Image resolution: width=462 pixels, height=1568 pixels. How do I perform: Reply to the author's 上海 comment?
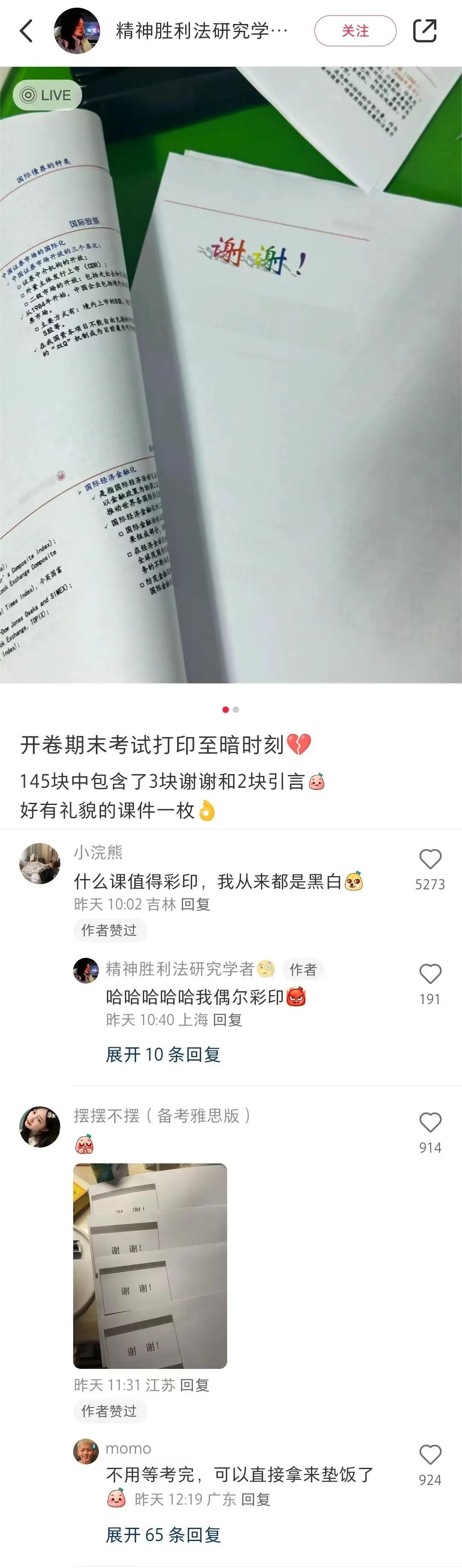tap(227, 1019)
